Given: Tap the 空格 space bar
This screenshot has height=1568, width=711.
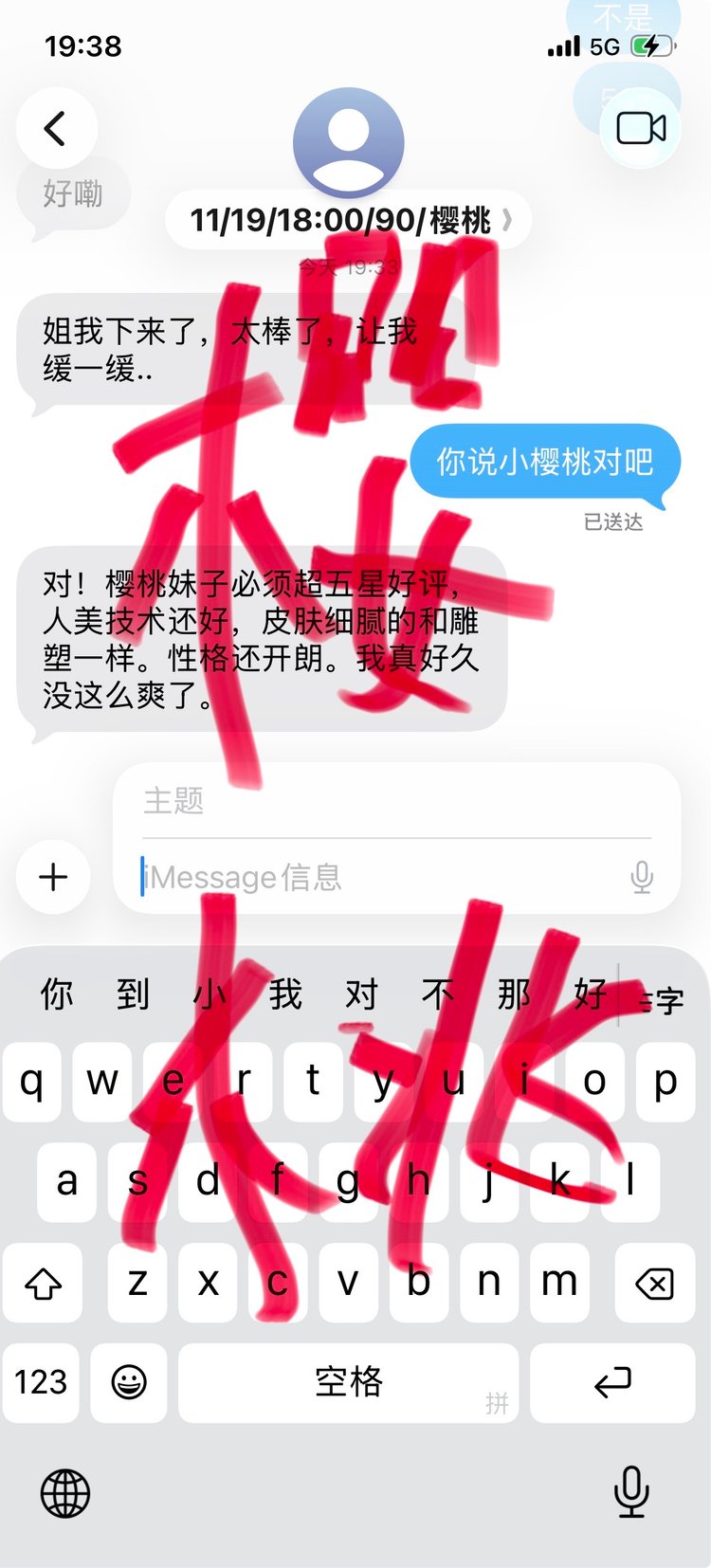Looking at the screenshot, I should pos(348,1381).
